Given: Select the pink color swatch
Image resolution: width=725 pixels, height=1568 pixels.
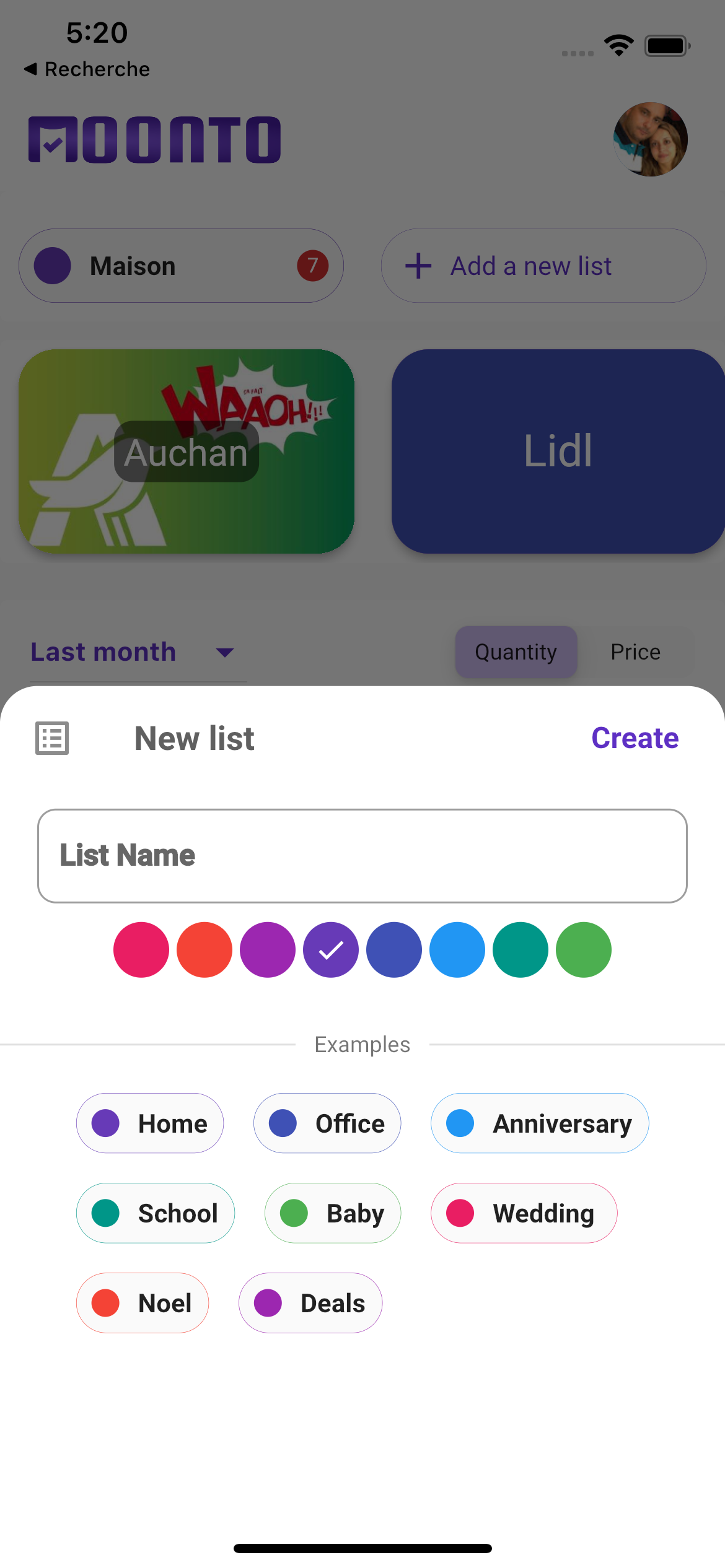Looking at the screenshot, I should (141, 949).
